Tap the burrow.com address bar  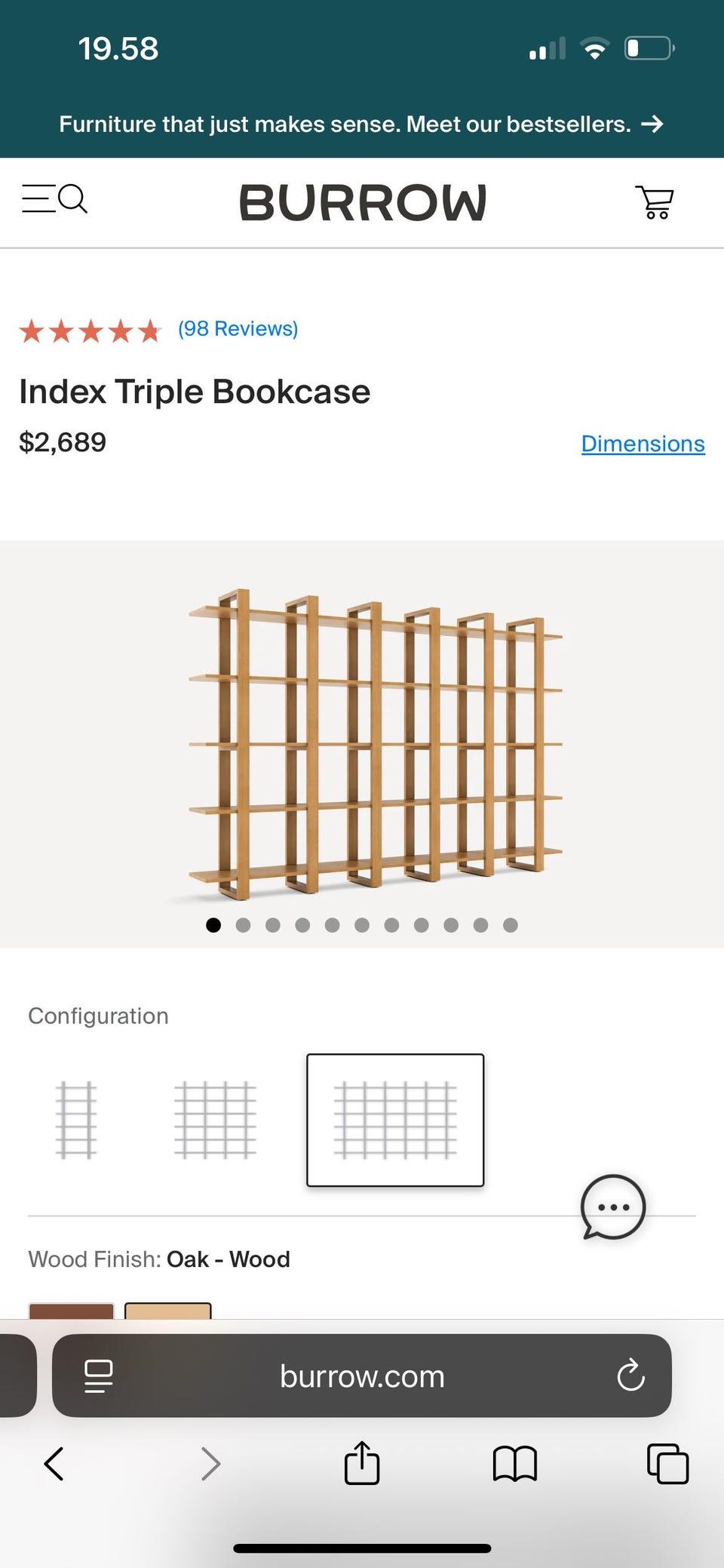click(x=362, y=1376)
